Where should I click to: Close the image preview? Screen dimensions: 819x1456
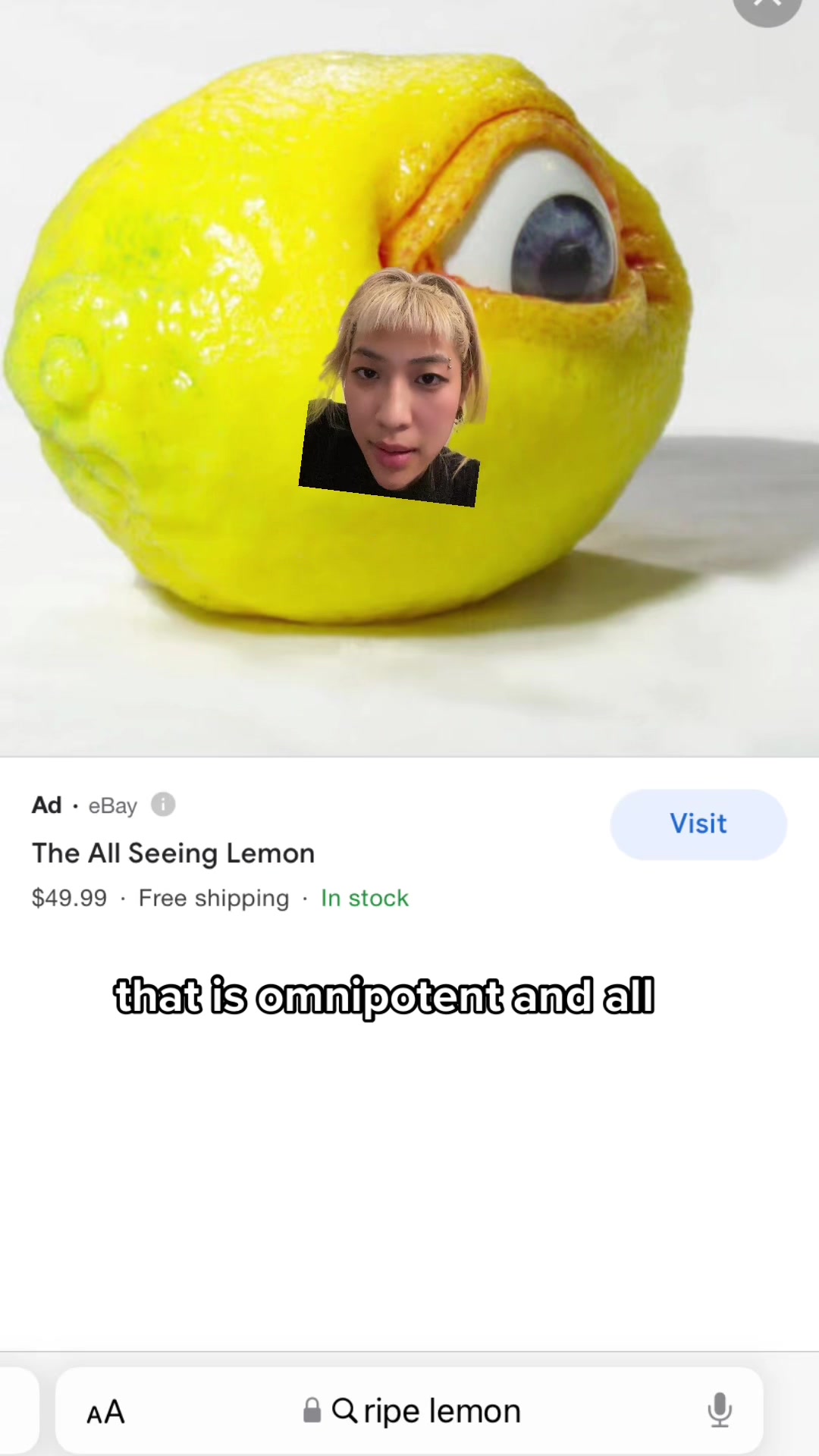767,6
